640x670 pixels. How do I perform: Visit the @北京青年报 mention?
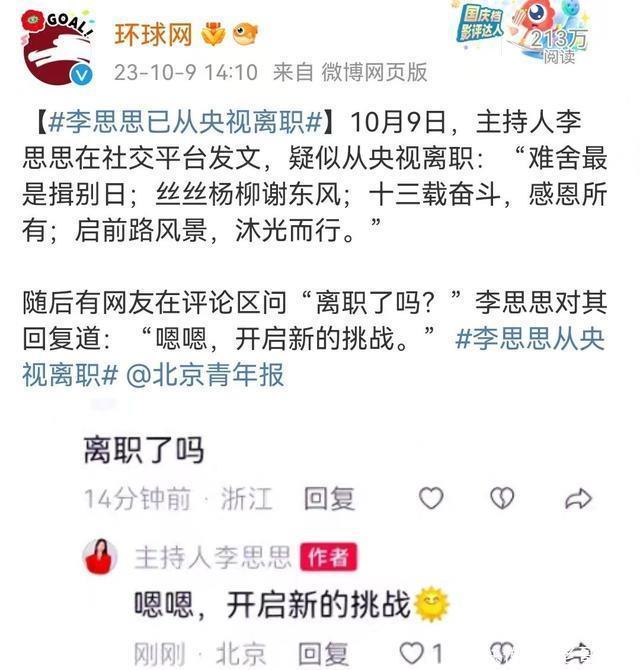pos(205,375)
